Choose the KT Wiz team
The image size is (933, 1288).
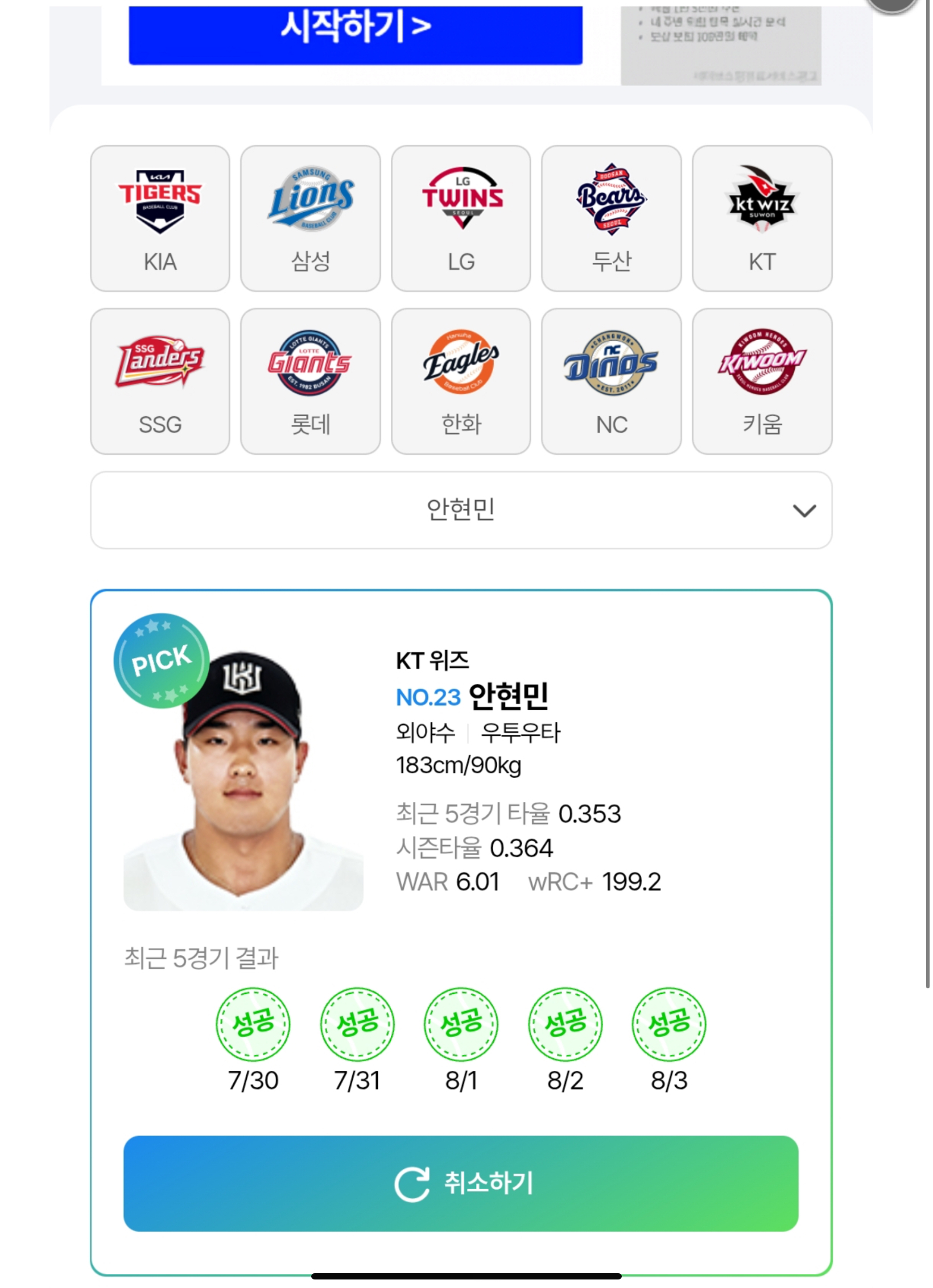762,218
